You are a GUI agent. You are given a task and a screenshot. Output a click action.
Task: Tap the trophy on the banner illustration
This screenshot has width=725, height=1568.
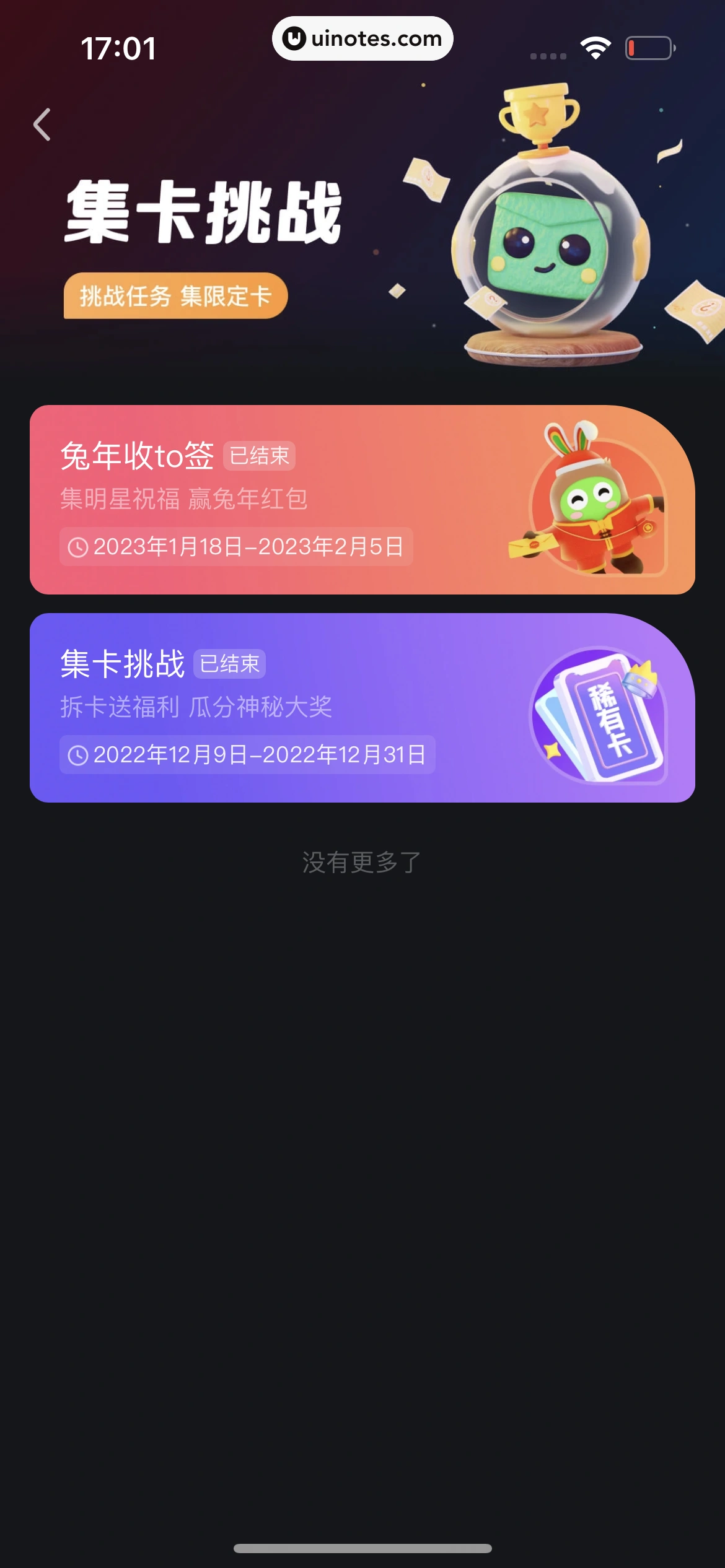[540, 115]
